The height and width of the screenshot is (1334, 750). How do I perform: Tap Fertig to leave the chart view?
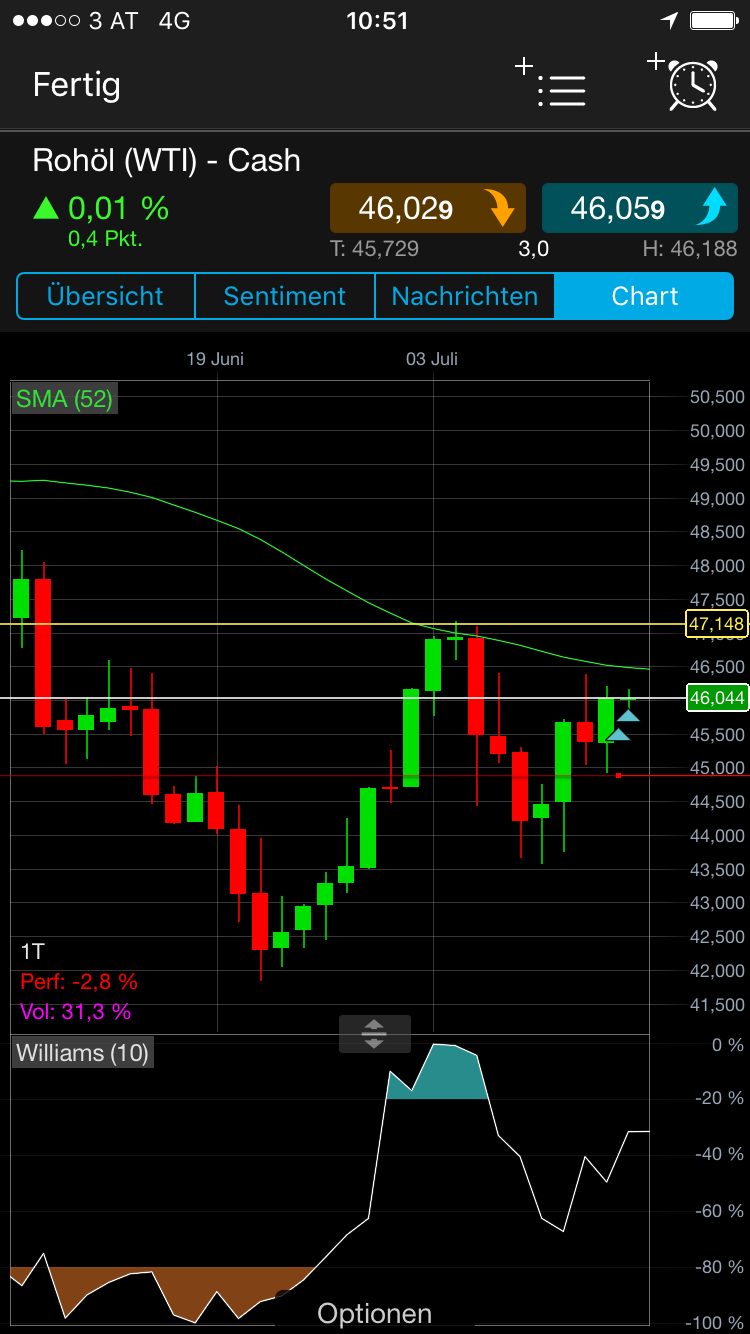(76, 86)
